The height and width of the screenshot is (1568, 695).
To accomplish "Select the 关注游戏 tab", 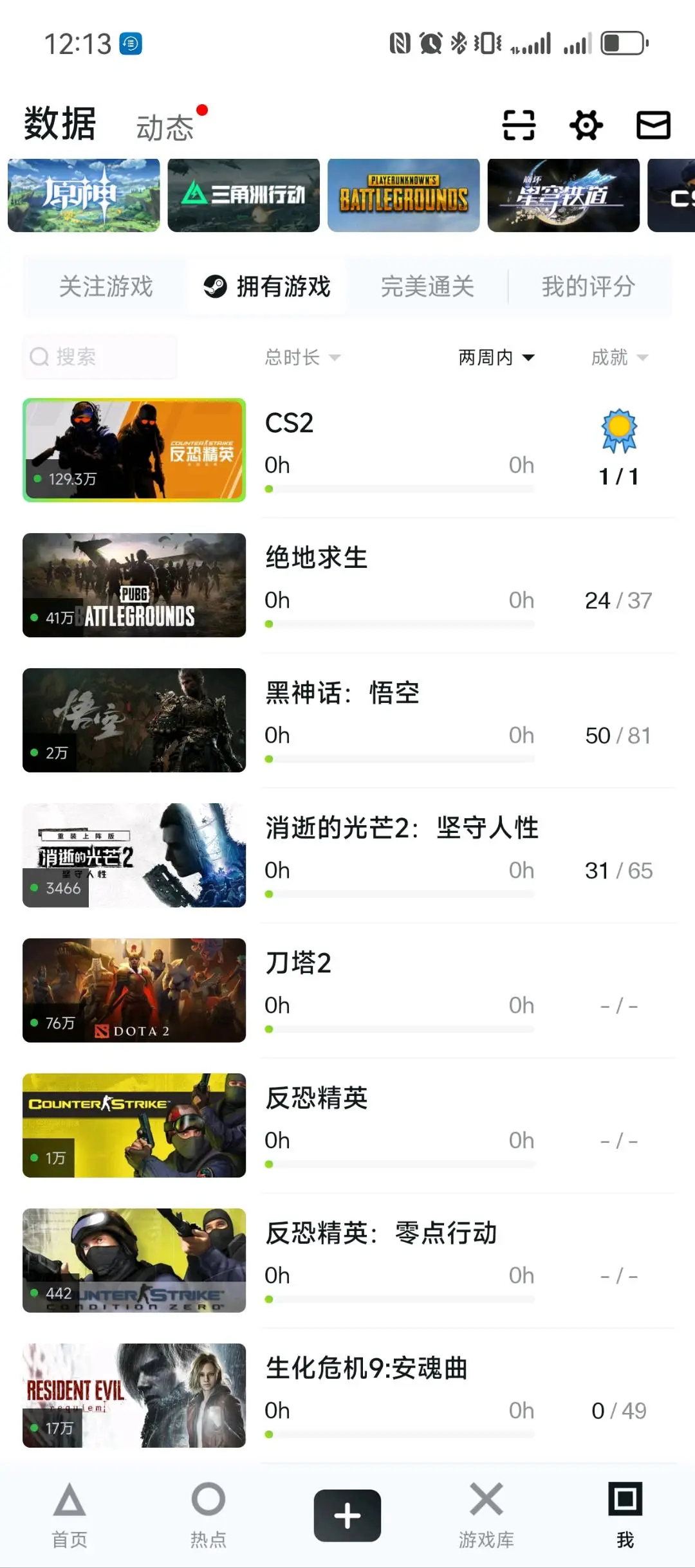I will pyautogui.click(x=106, y=286).
